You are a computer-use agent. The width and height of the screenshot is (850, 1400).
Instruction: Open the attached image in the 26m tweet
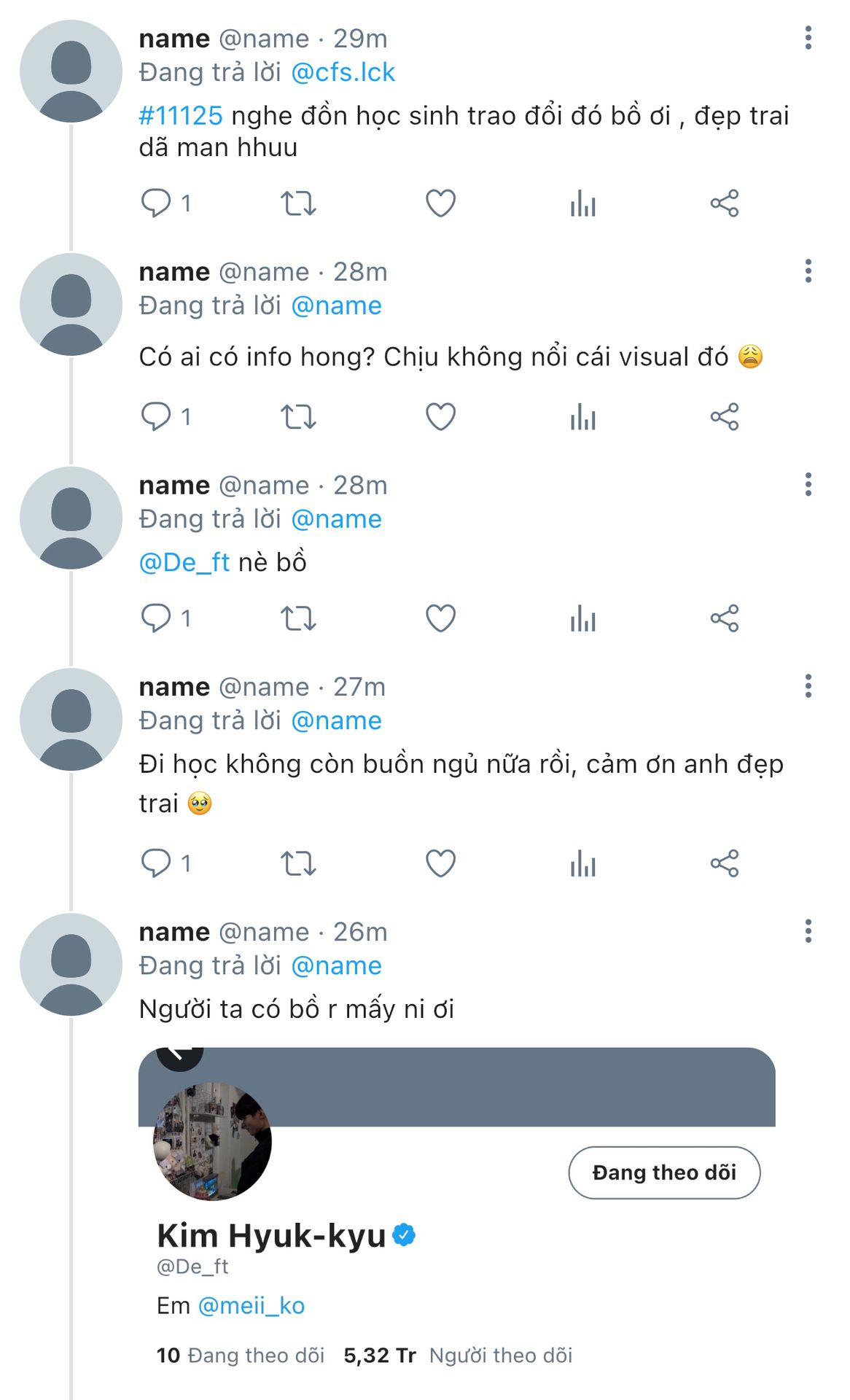[x=457, y=1224]
